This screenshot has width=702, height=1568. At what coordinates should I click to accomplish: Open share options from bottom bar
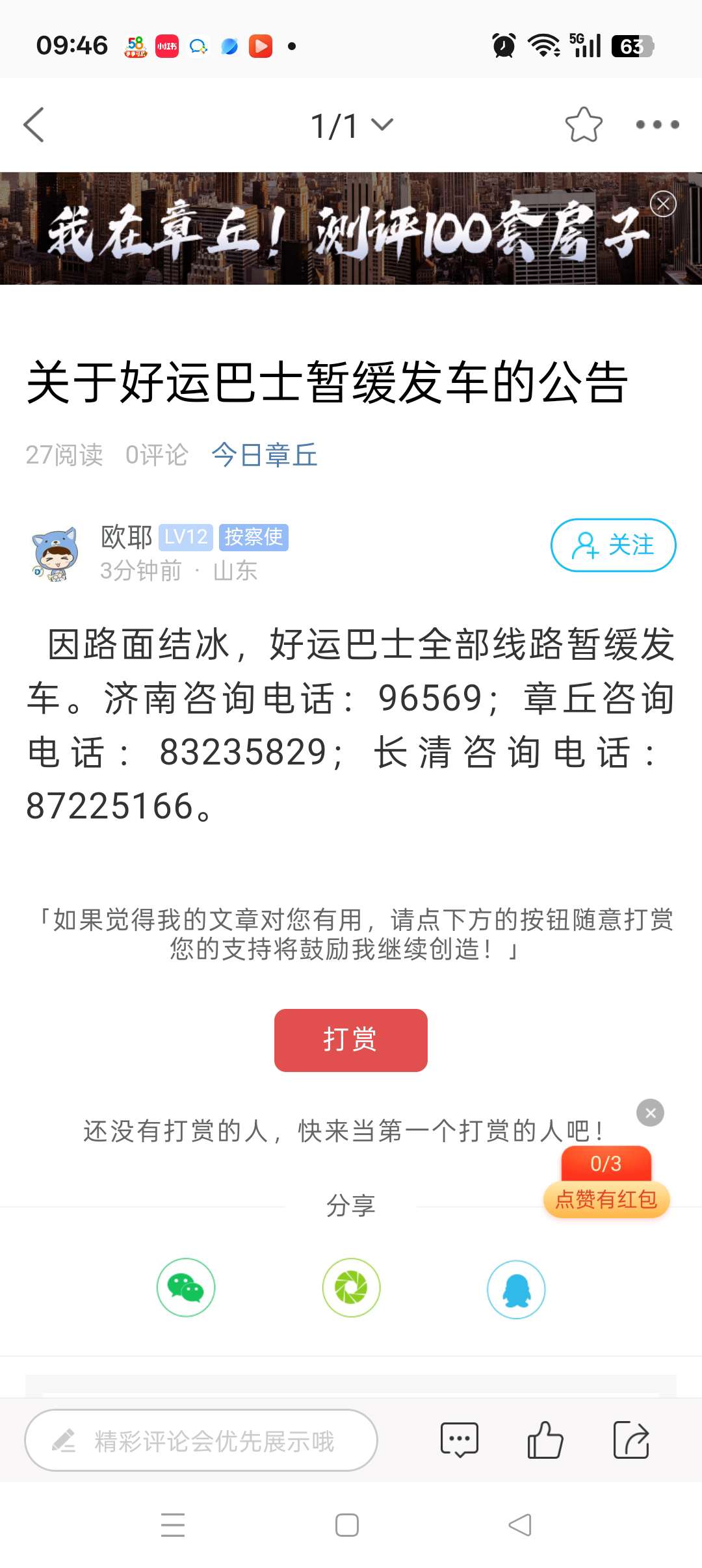tap(630, 1440)
